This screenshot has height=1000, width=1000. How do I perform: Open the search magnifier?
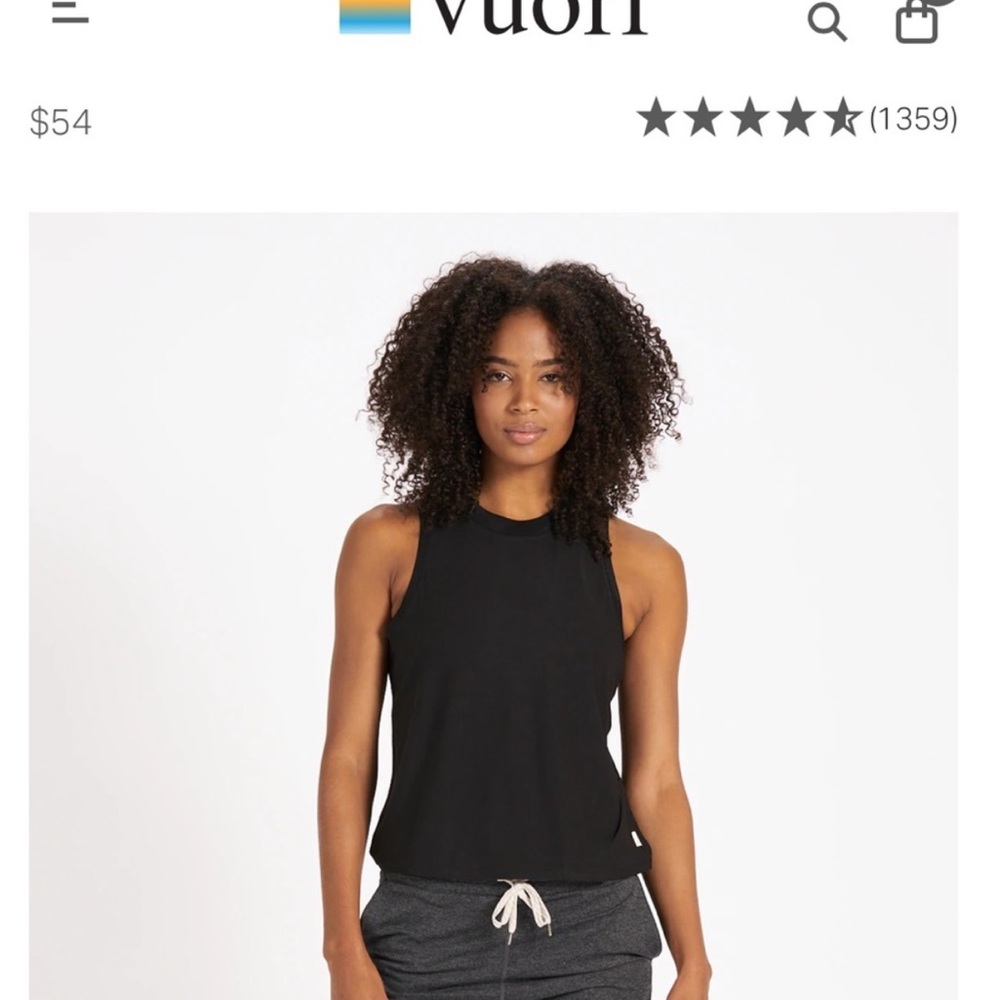[x=826, y=21]
